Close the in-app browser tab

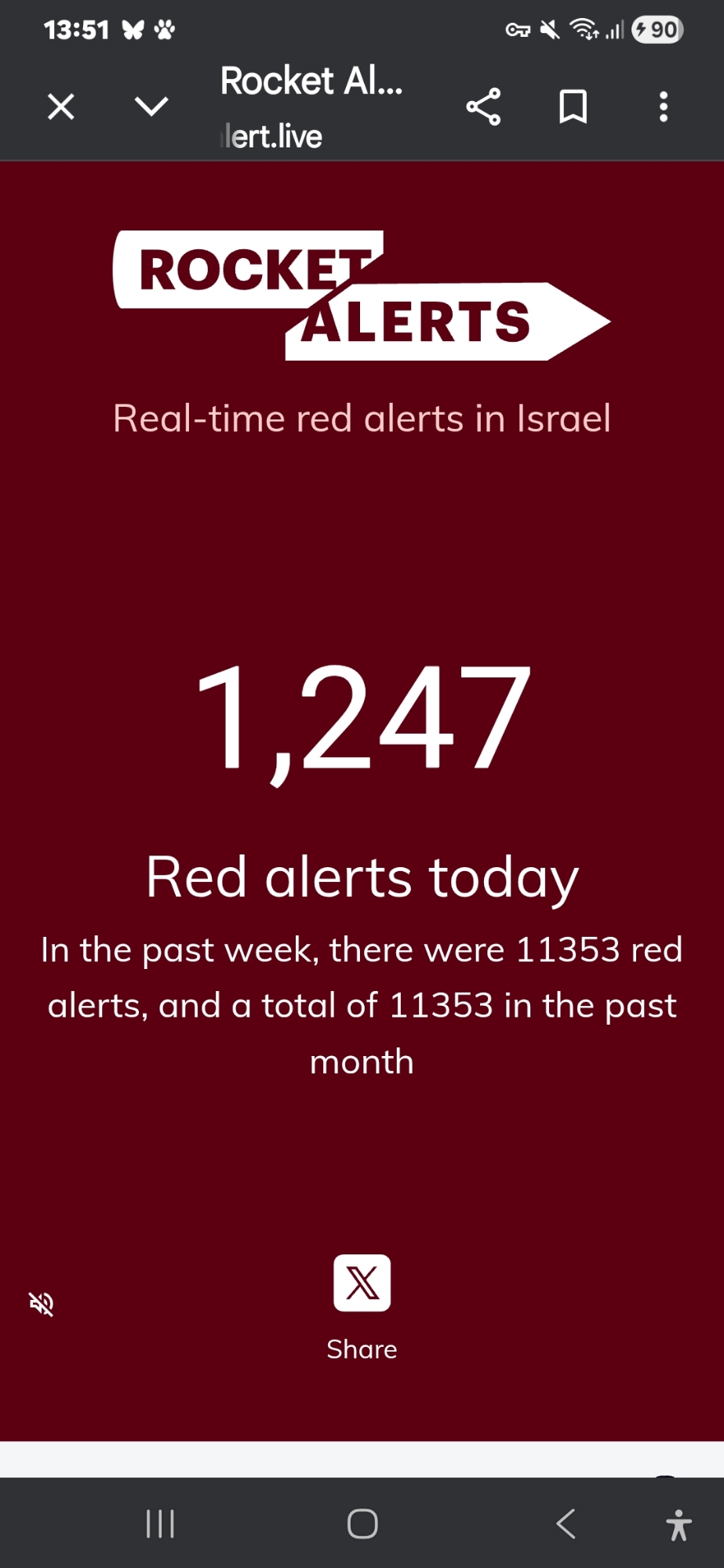(x=60, y=107)
